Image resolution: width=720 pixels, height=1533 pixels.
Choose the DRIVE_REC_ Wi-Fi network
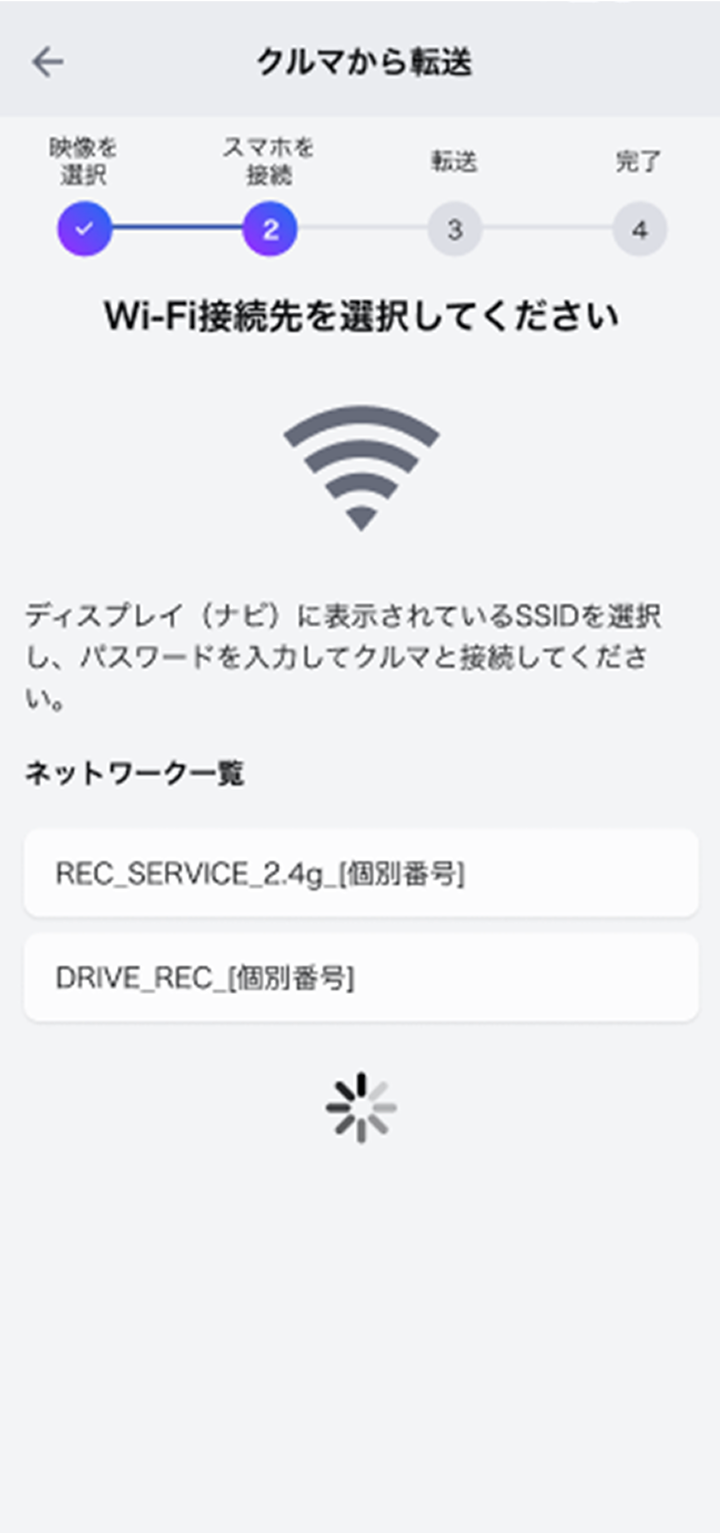pyautogui.click(x=360, y=977)
